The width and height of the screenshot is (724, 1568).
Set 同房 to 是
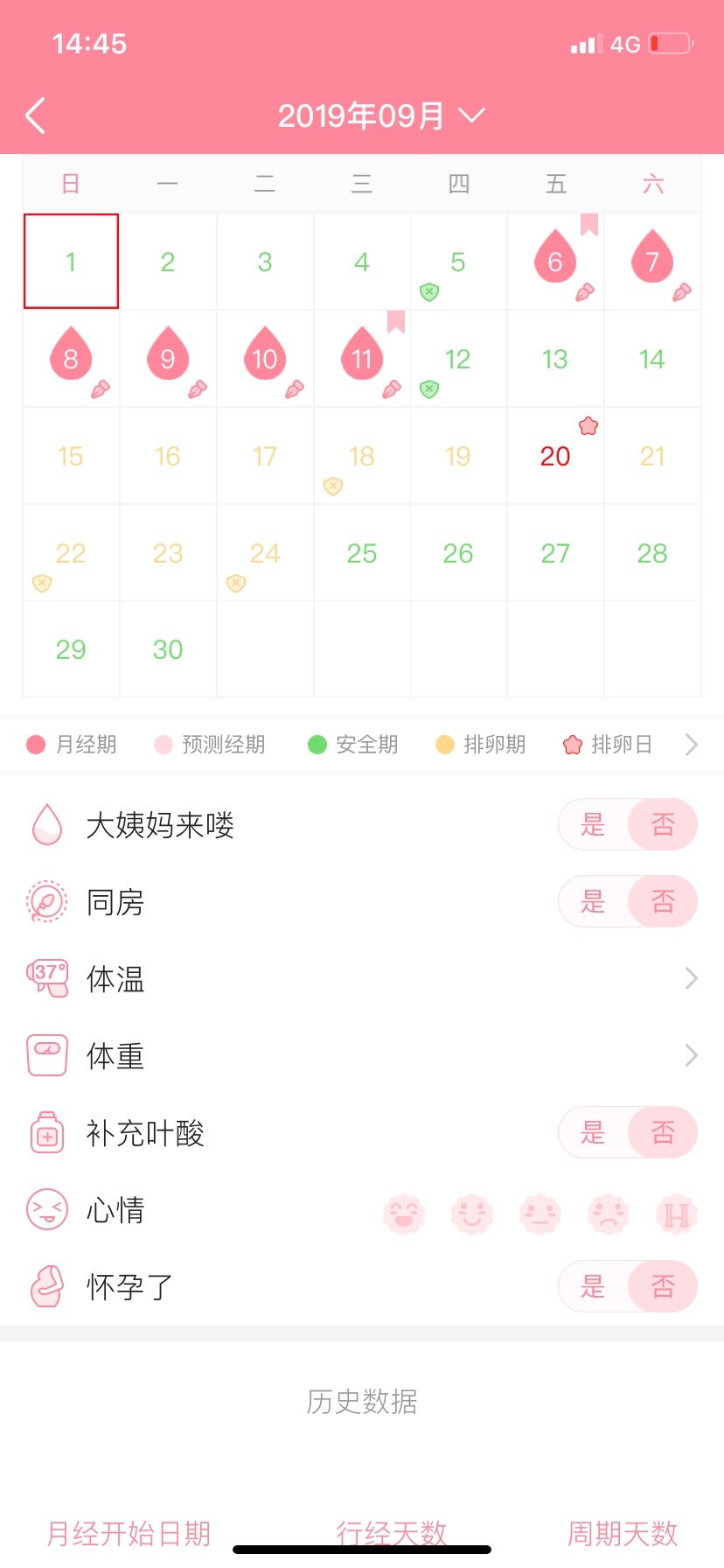593,901
